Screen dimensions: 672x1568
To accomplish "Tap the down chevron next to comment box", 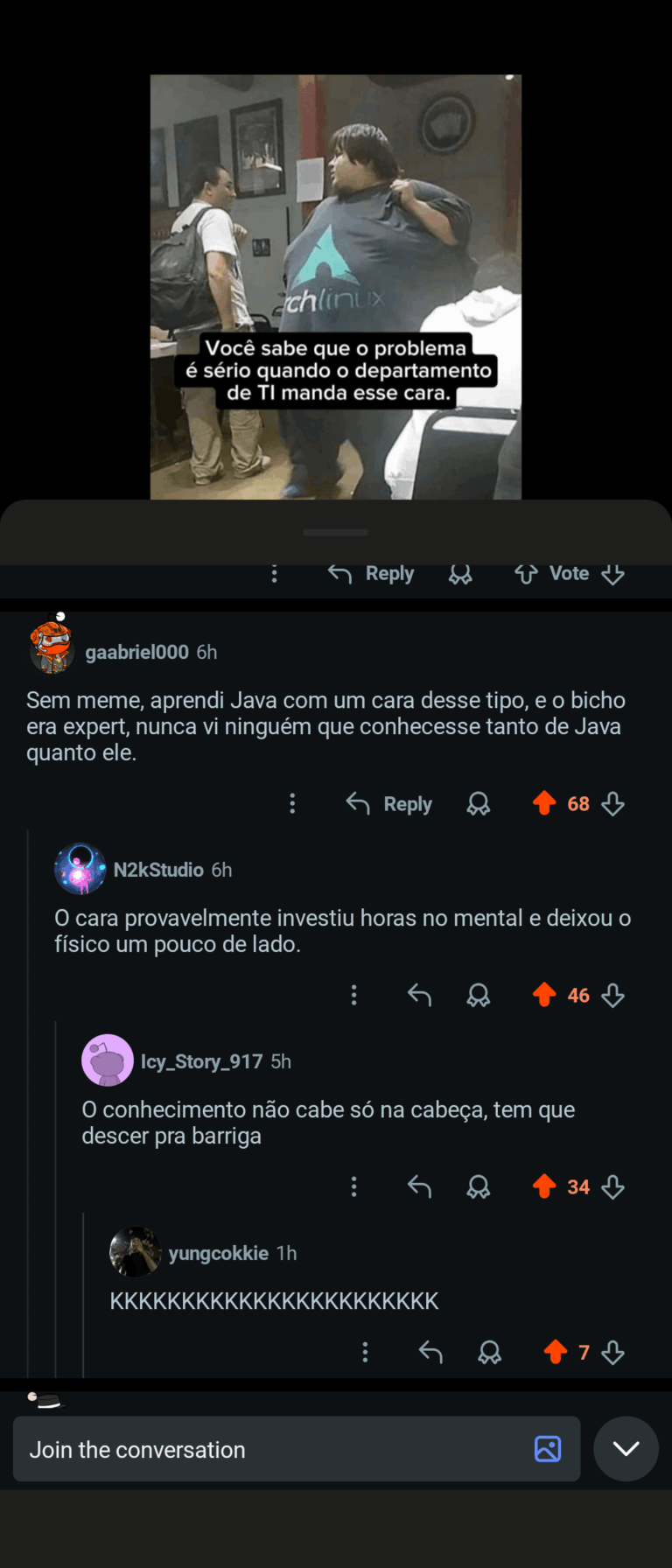I will (626, 1449).
